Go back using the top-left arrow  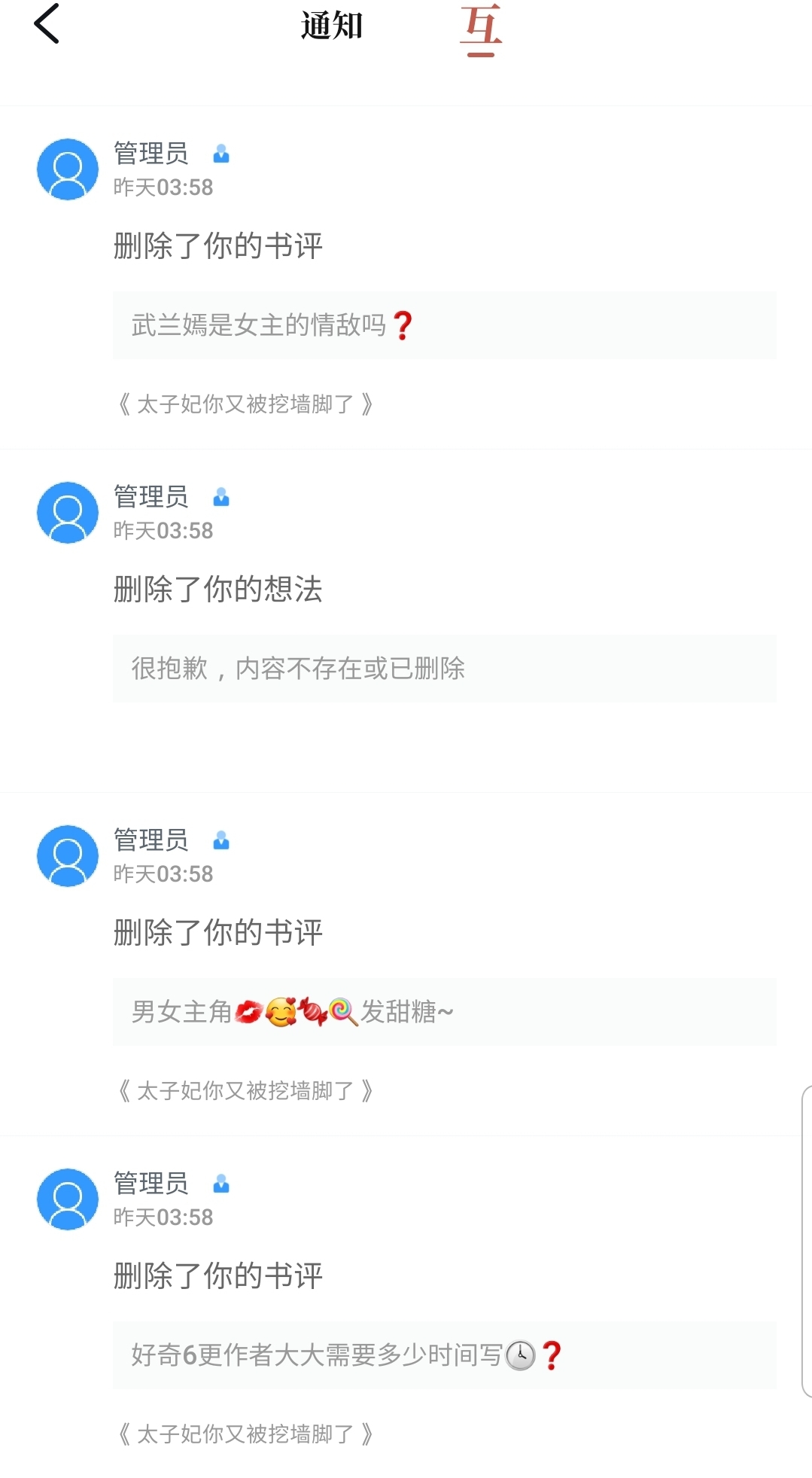(47, 24)
